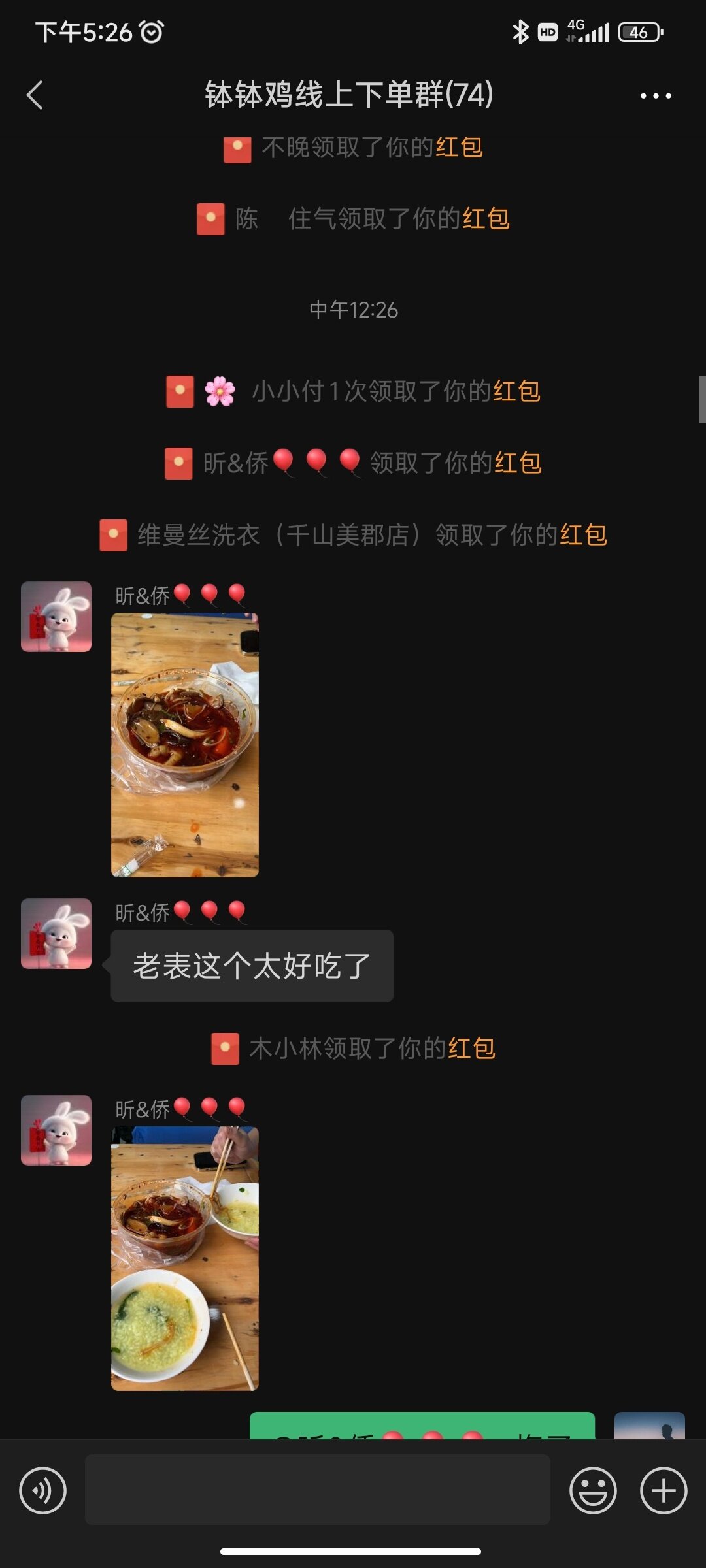706x1568 pixels.
Task: Open 红包 link in 小小付1次 notice
Action: pyautogui.click(x=516, y=391)
